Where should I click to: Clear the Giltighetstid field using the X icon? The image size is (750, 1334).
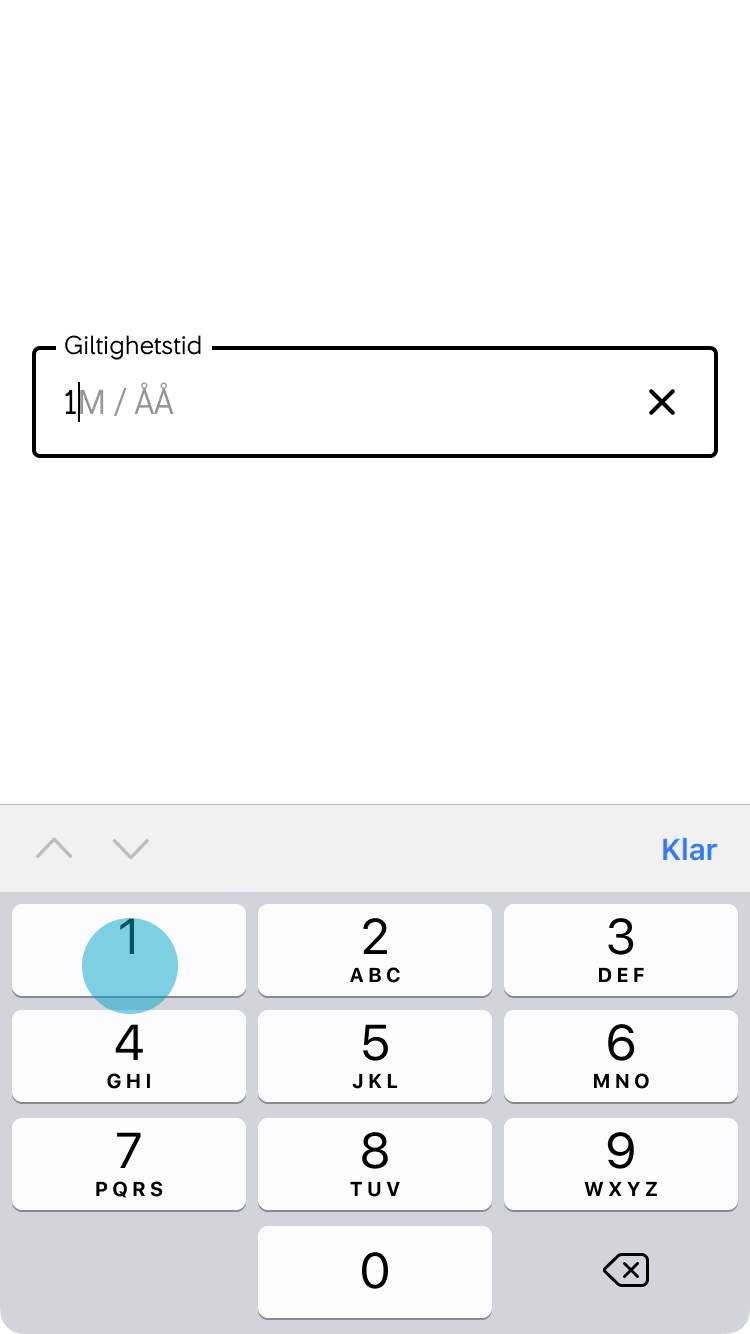coord(662,402)
